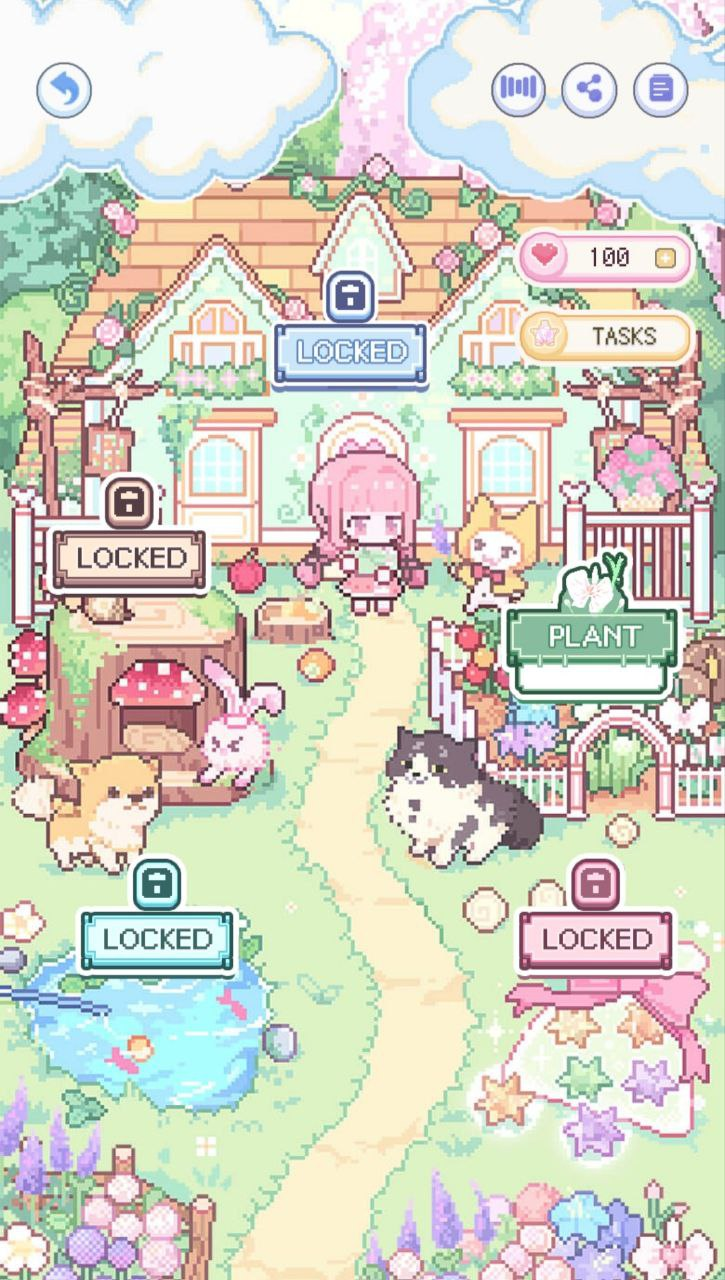Open the gallery icon beside share
Image resolution: width=725 pixels, height=1280 pixels.
pos(518,90)
